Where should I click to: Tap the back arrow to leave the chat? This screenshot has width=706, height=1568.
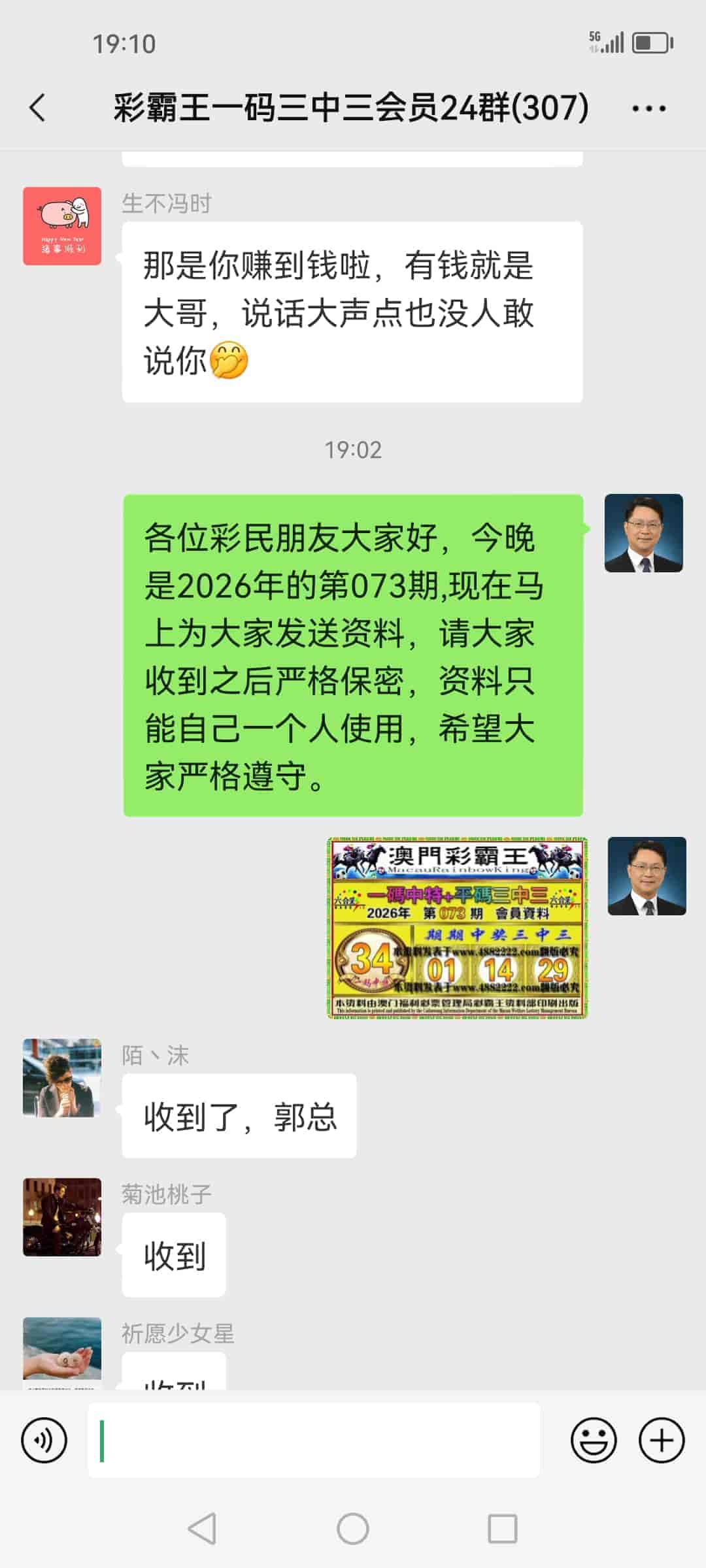tap(37, 108)
